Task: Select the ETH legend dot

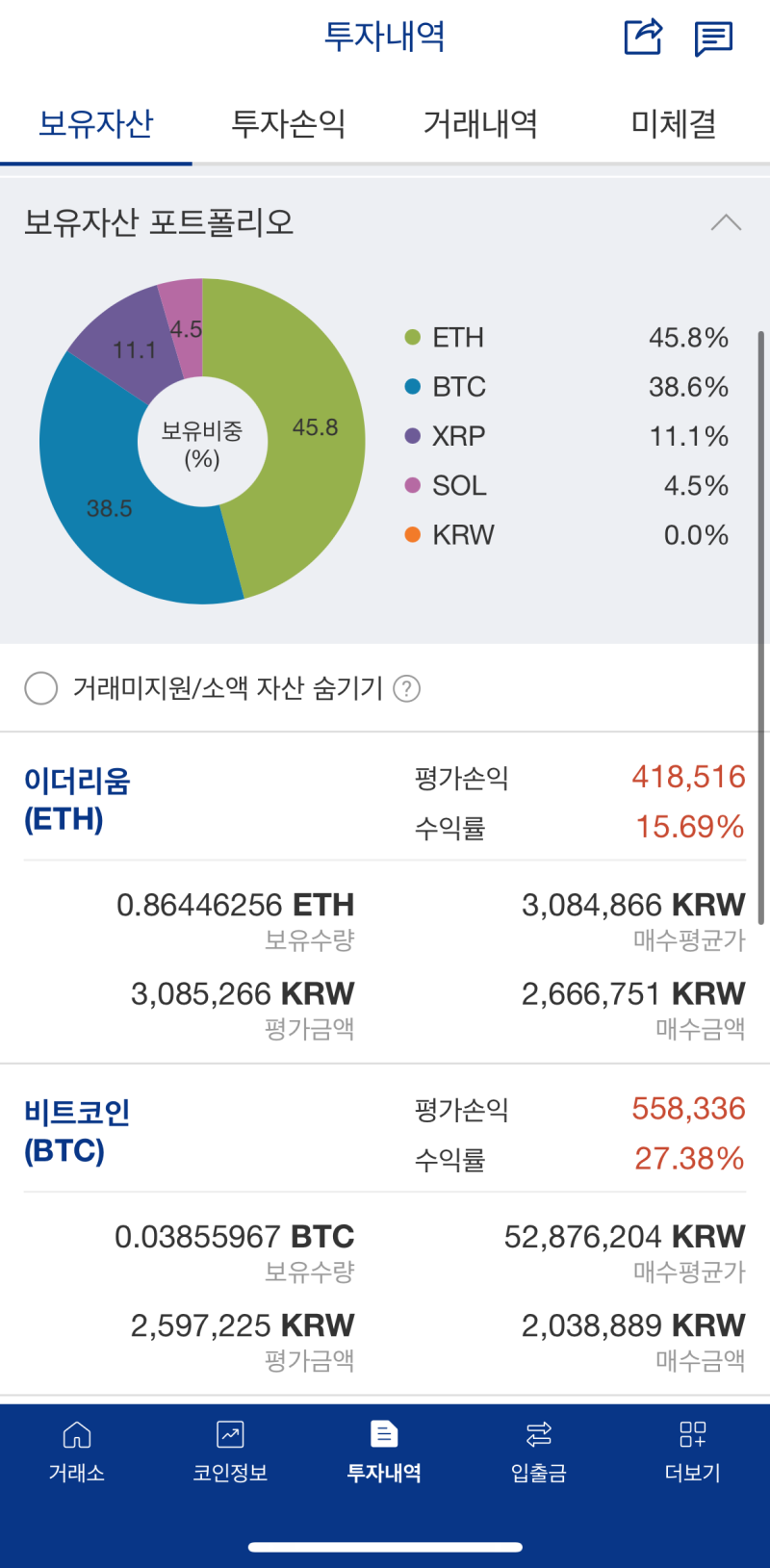Action: coord(411,338)
